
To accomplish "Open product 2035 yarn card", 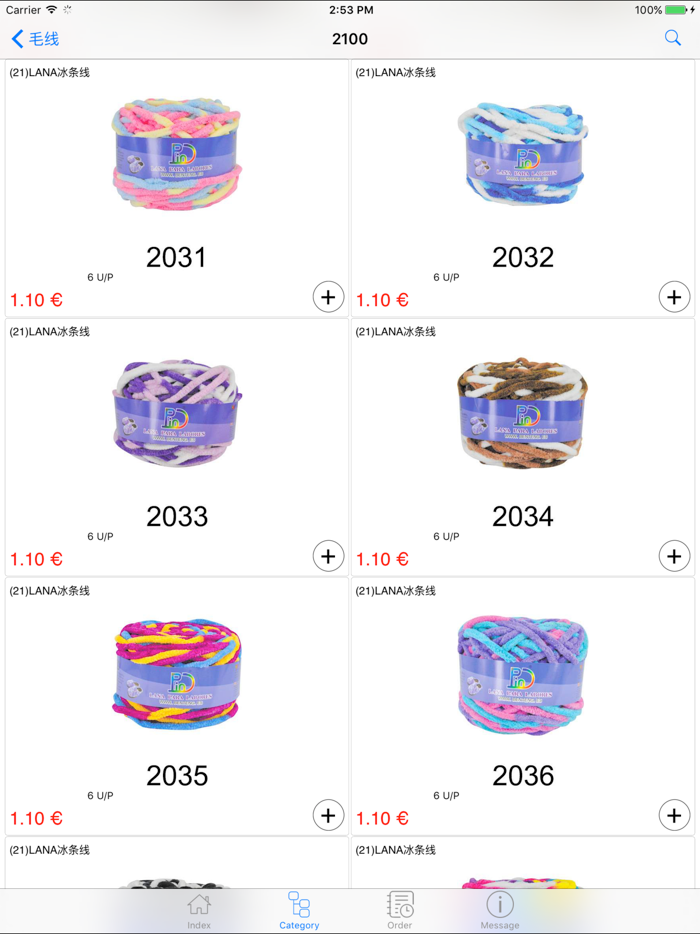I will click(176, 670).
